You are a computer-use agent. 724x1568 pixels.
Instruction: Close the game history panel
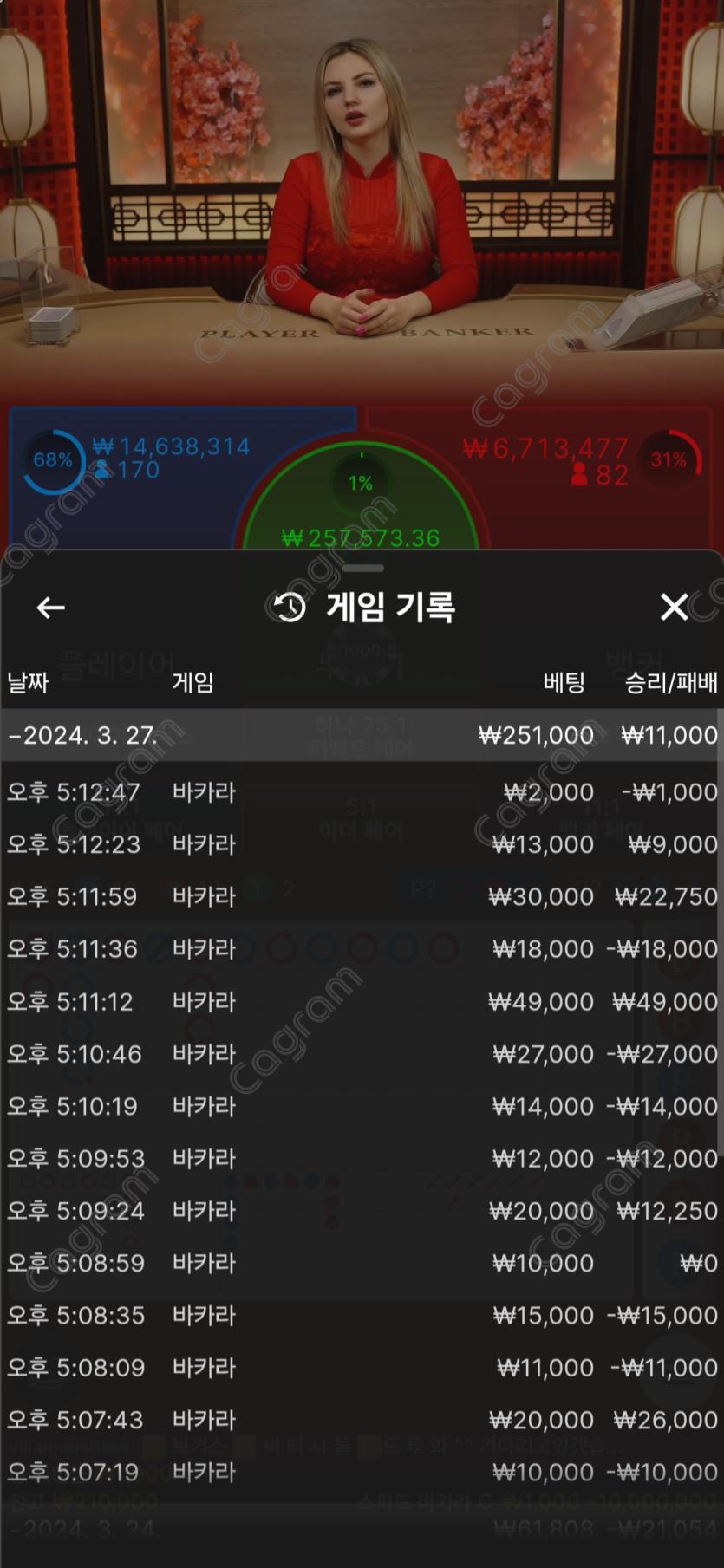click(674, 607)
